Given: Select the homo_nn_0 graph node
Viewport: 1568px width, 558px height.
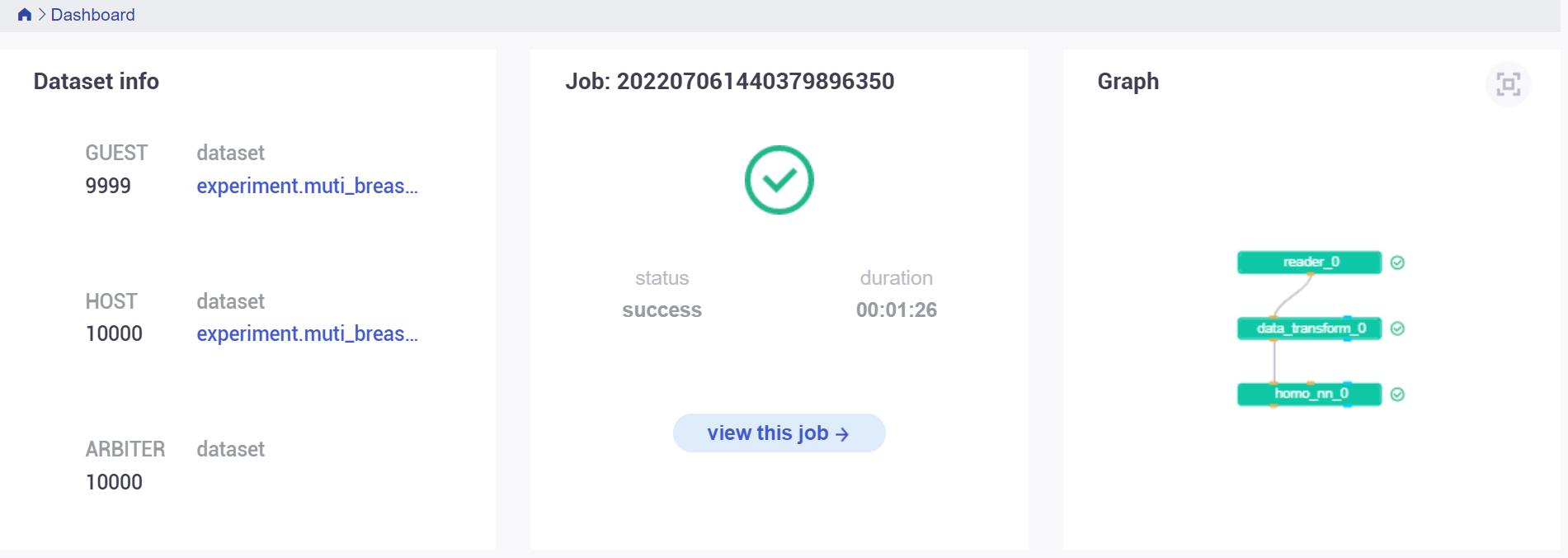Looking at the screenshot, I should point(1309,394).
